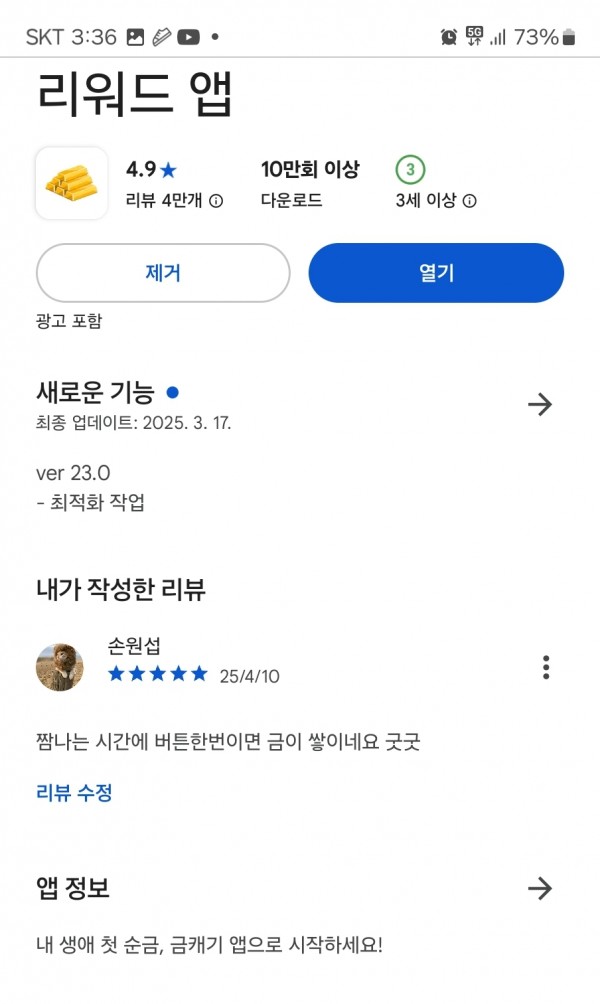Tap the 제거 uninstall button
The height and width of the screenshot is (1004, 600).
click(163, 273)
